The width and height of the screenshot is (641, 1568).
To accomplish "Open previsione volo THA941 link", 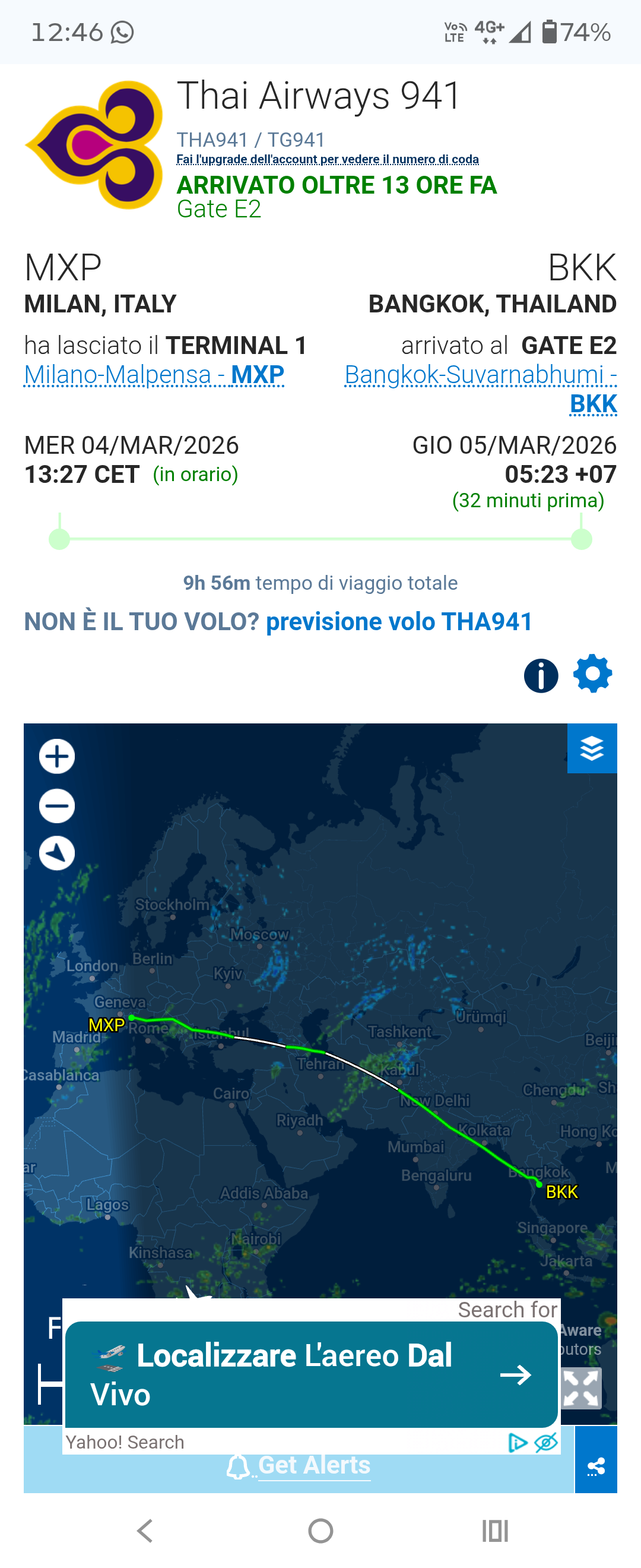I will pos(399,621).
